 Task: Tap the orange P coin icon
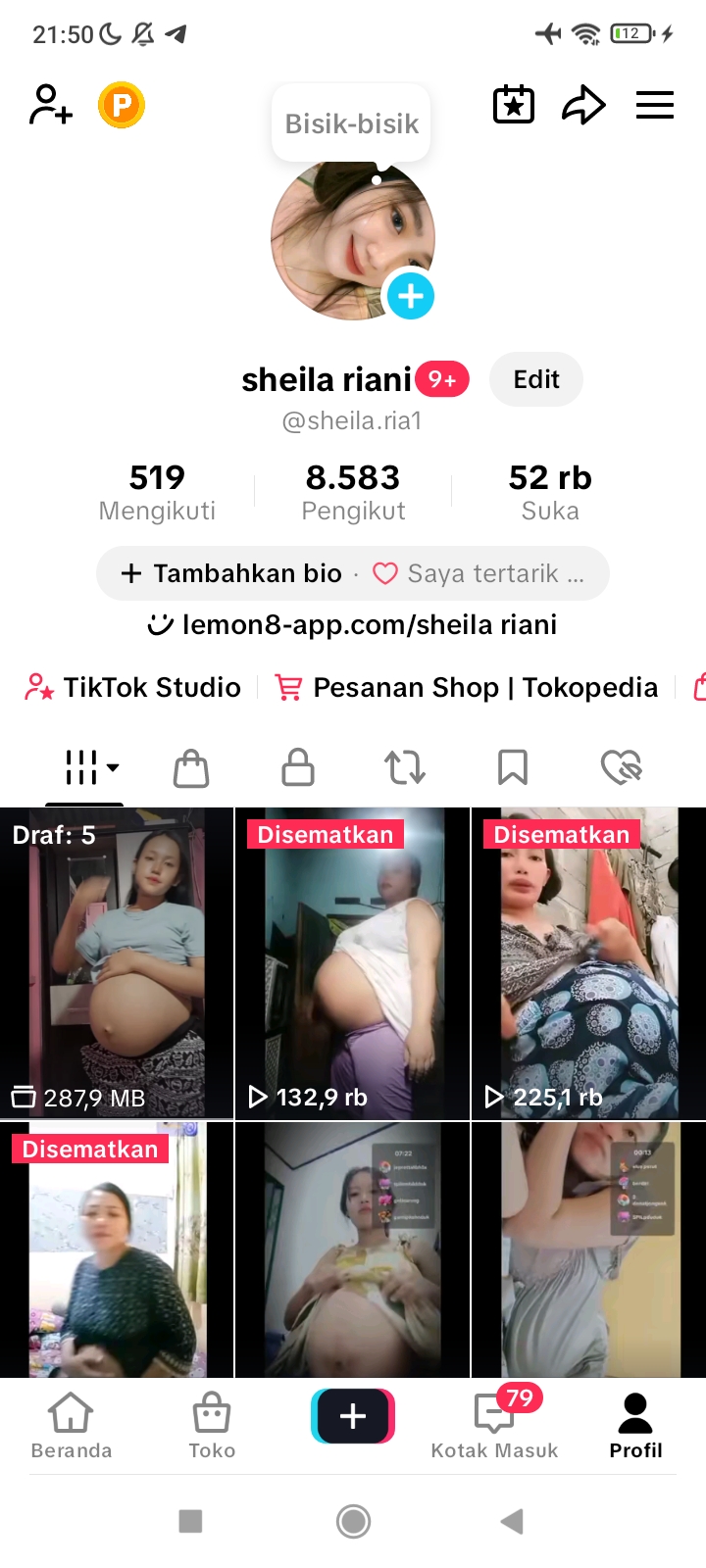coord(122,105)
